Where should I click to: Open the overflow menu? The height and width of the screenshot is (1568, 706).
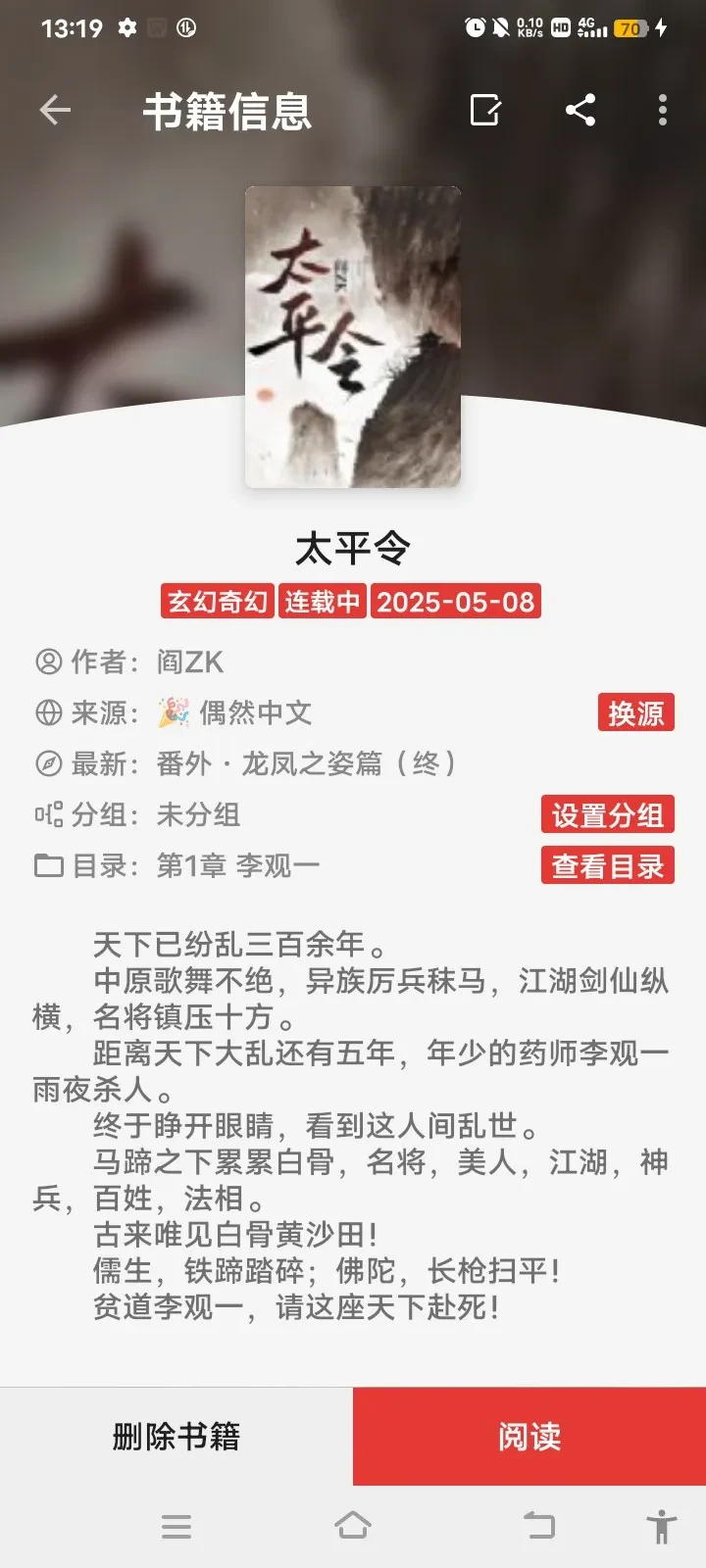coord(663,111)
